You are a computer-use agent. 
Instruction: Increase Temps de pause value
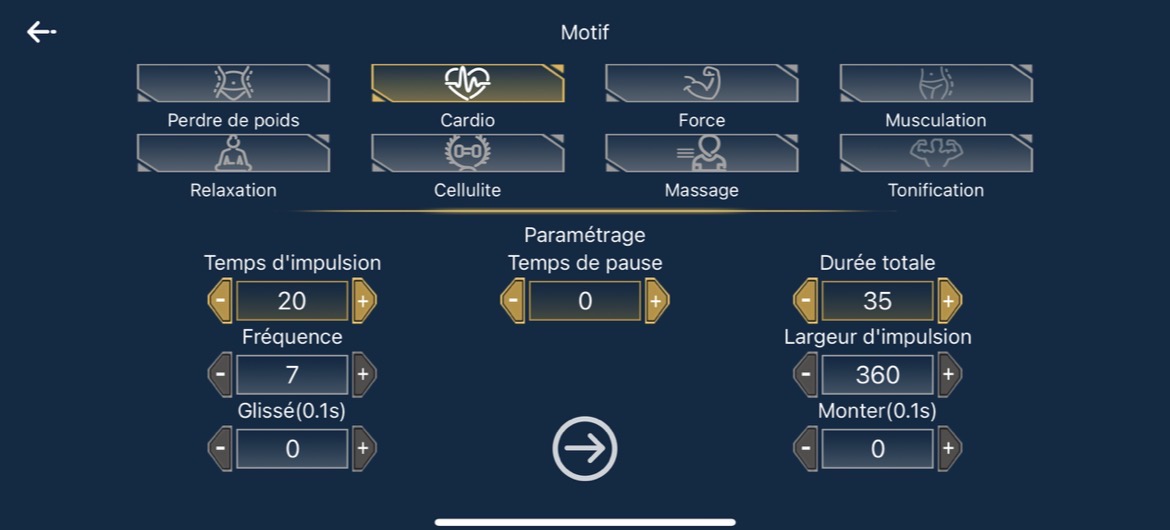(x=657, y=301)
